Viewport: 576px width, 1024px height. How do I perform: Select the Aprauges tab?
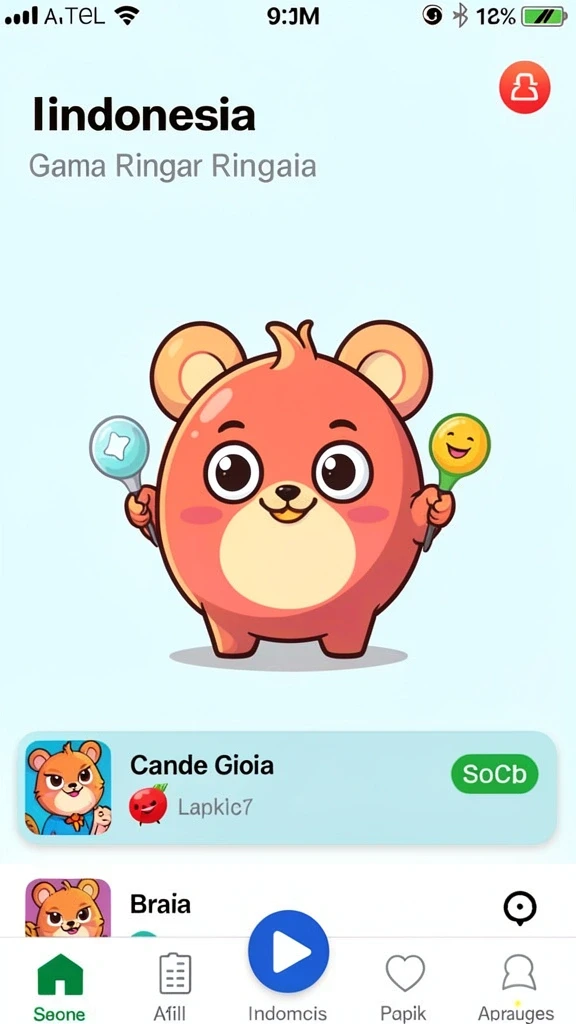[518, 987]
